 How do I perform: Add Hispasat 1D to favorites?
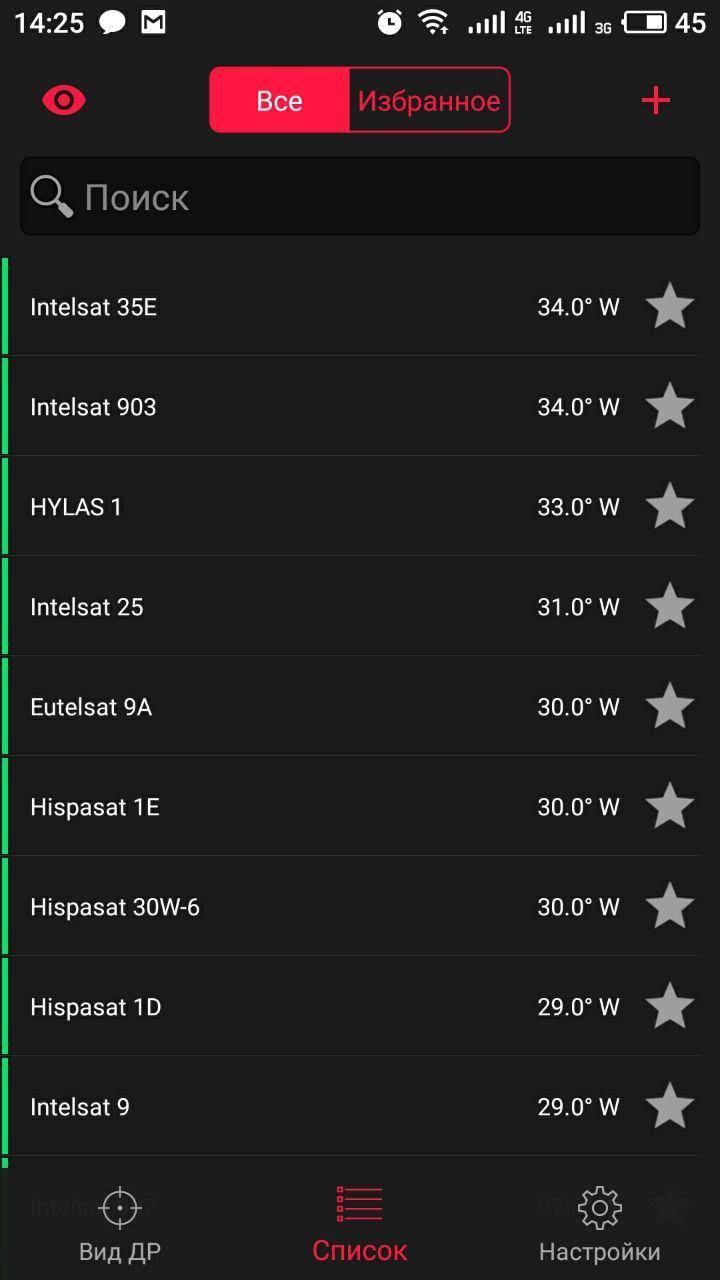click(669, 1007)
